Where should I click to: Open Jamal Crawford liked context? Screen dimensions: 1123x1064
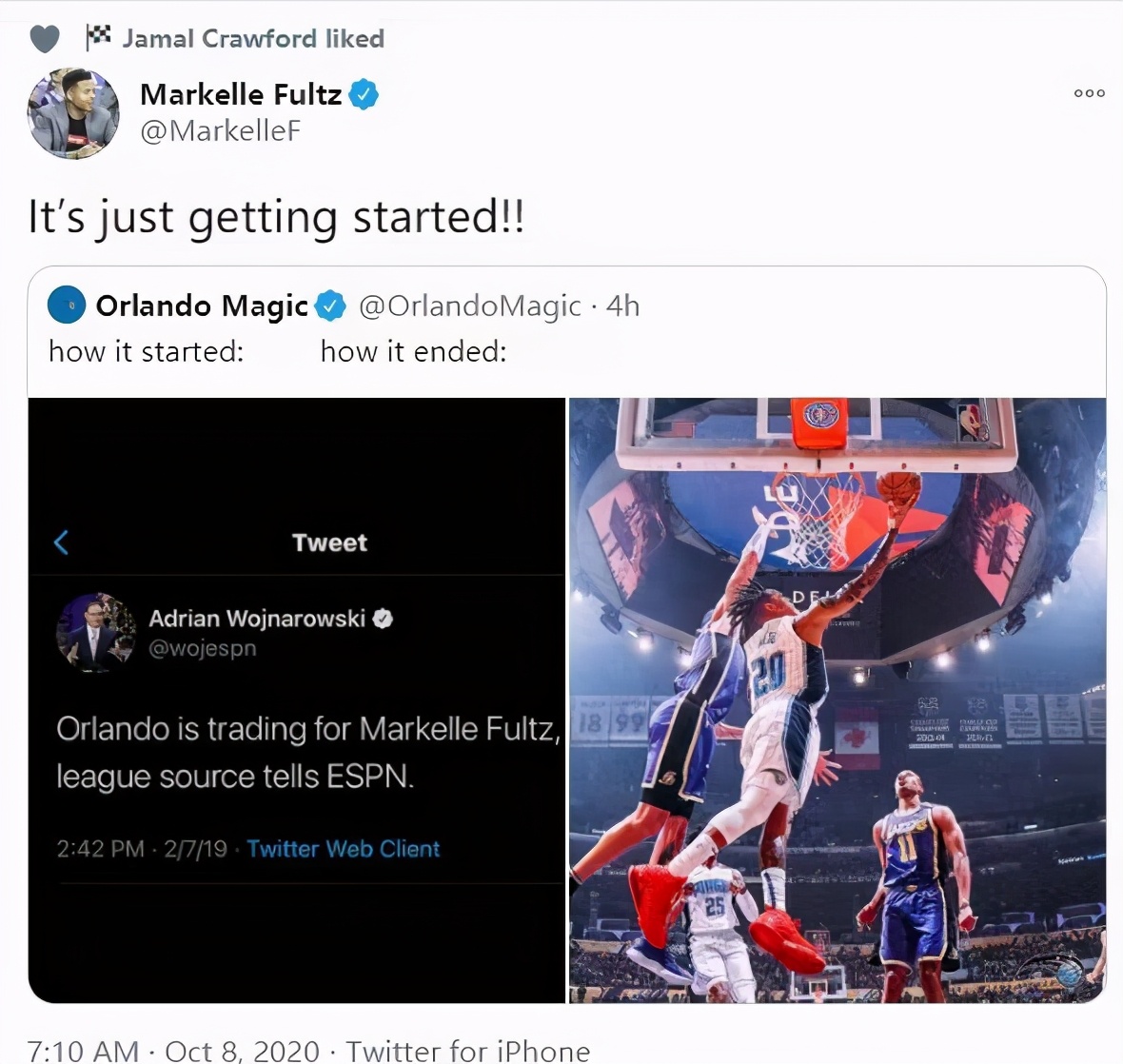pos(252,38)
